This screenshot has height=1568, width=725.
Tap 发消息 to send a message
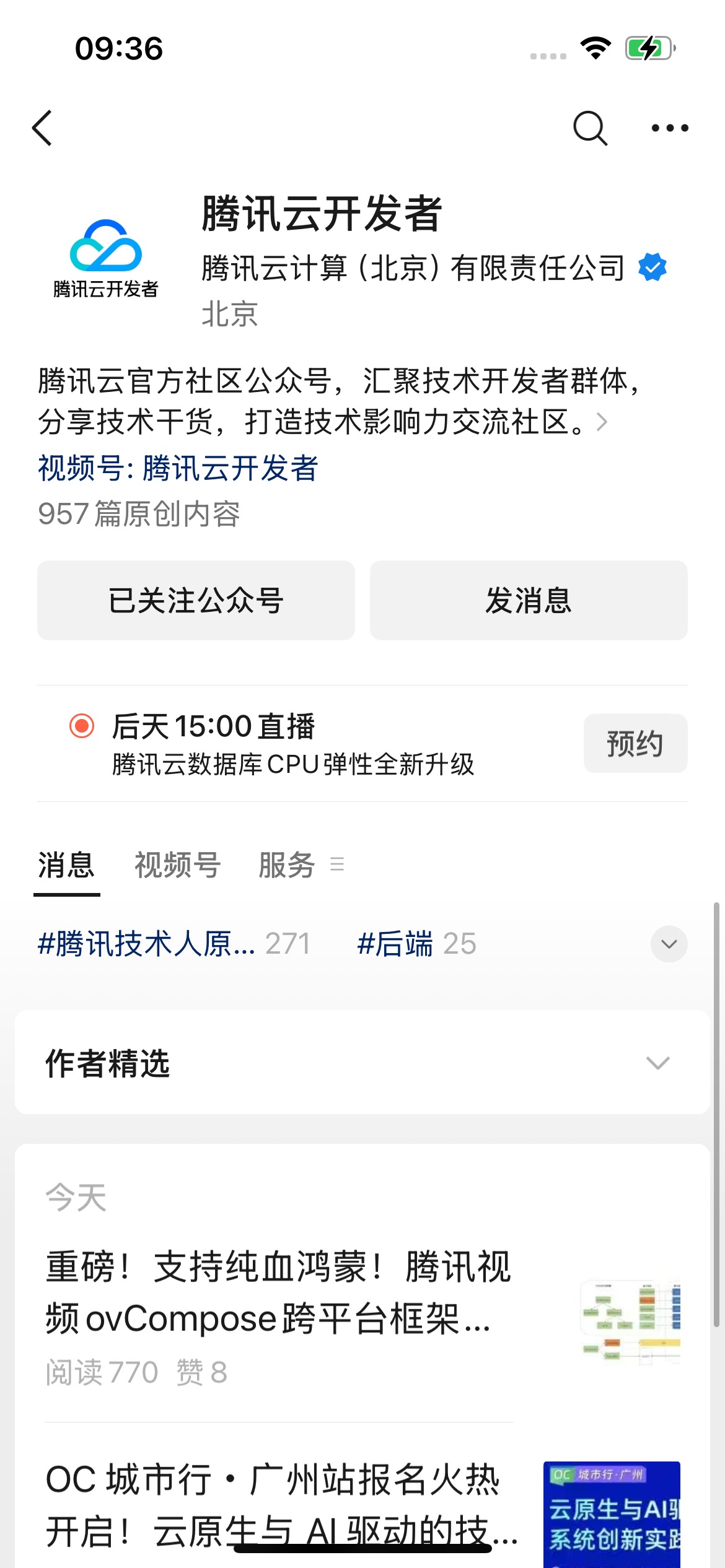(x=529, y=600)
